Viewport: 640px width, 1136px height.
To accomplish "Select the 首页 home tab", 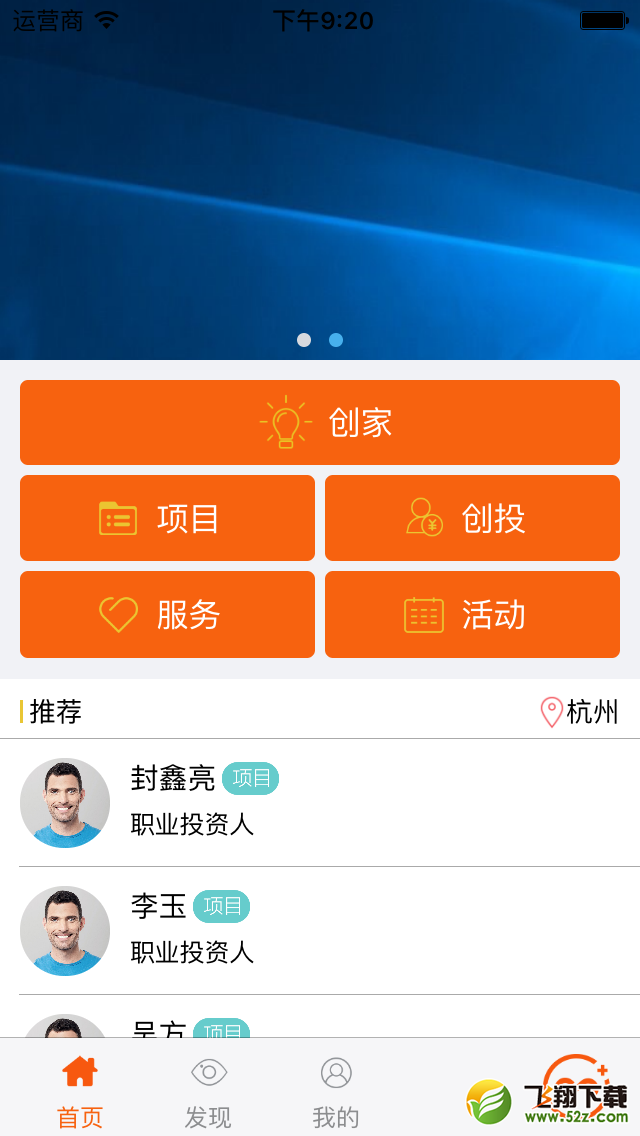I will coord(80,1093).
